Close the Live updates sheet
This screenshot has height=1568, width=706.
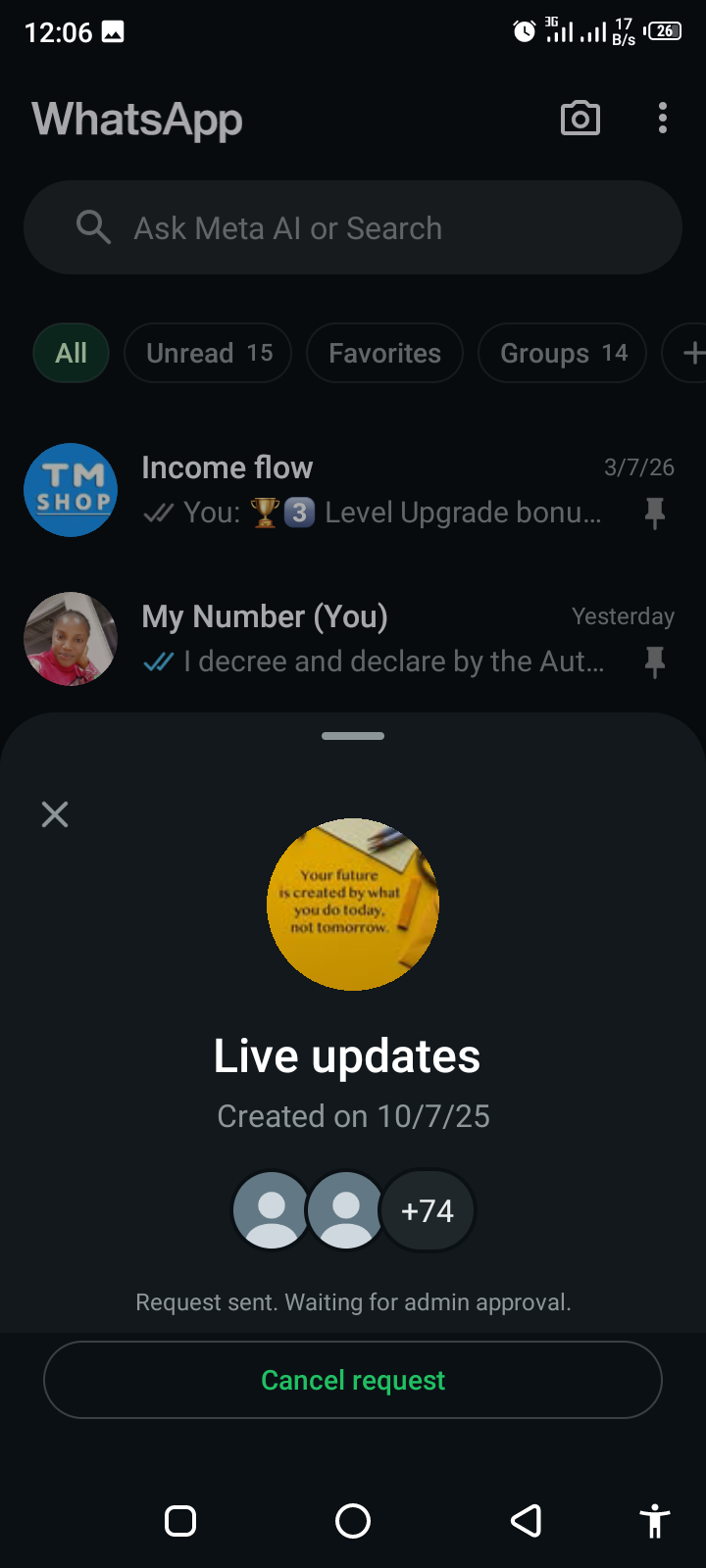click(x=55, y=814)
